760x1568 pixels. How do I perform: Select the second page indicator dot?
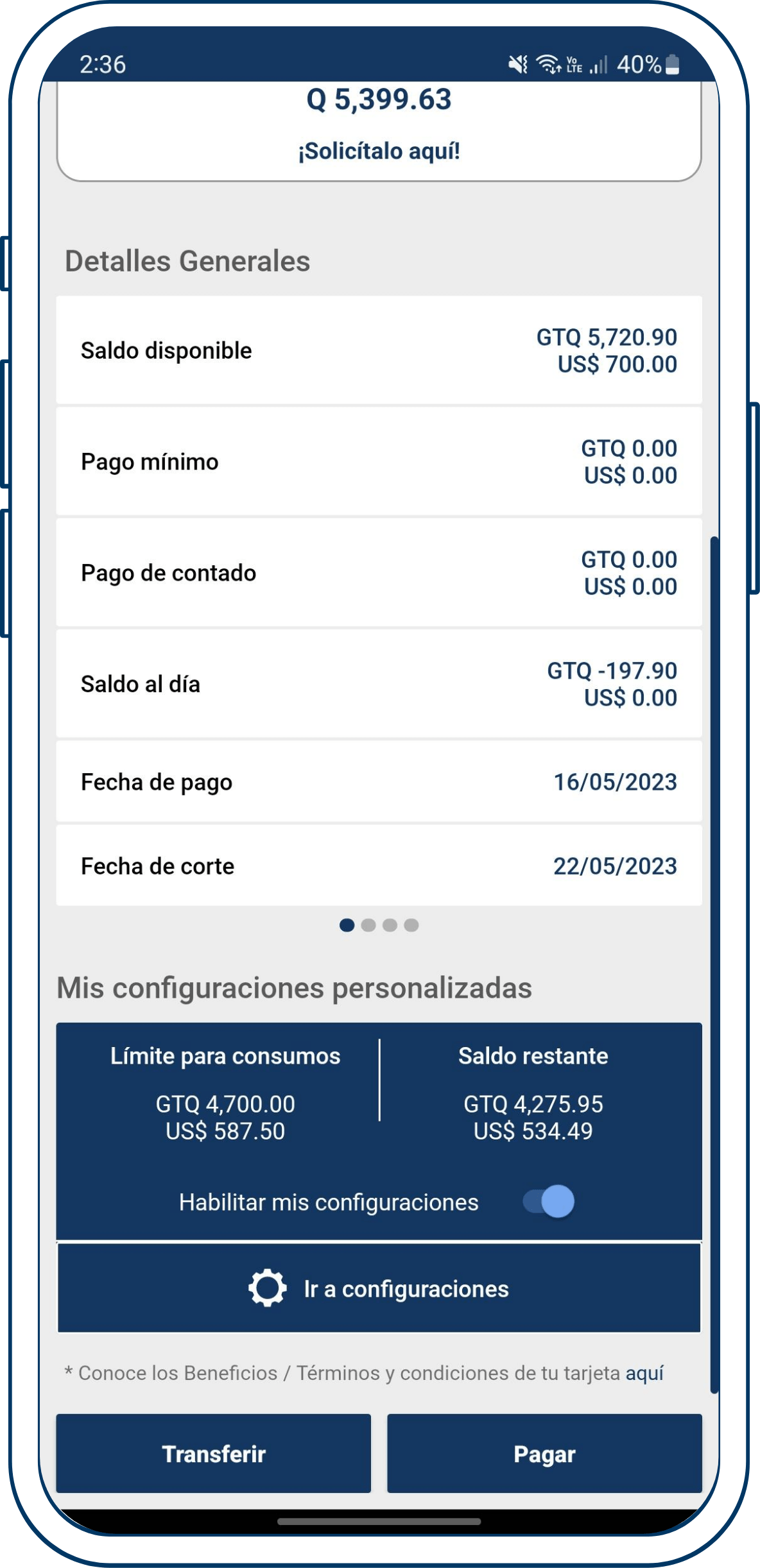point(368,925)
